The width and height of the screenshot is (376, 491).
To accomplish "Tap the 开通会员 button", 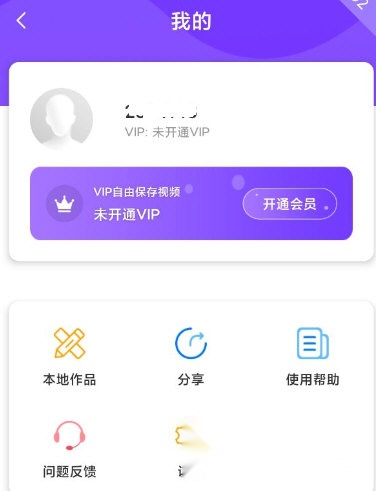I will (x=289, y=204).
